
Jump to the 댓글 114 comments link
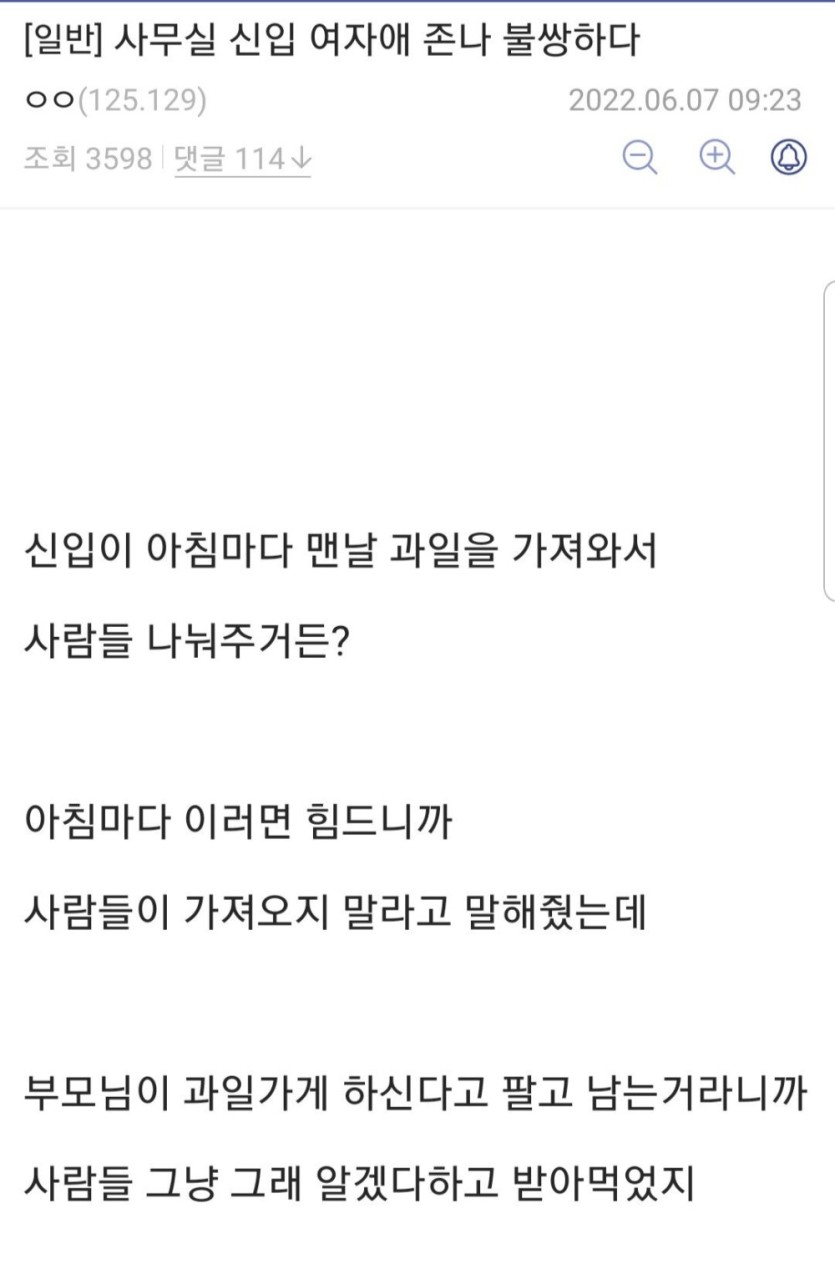tap(242, 159)
